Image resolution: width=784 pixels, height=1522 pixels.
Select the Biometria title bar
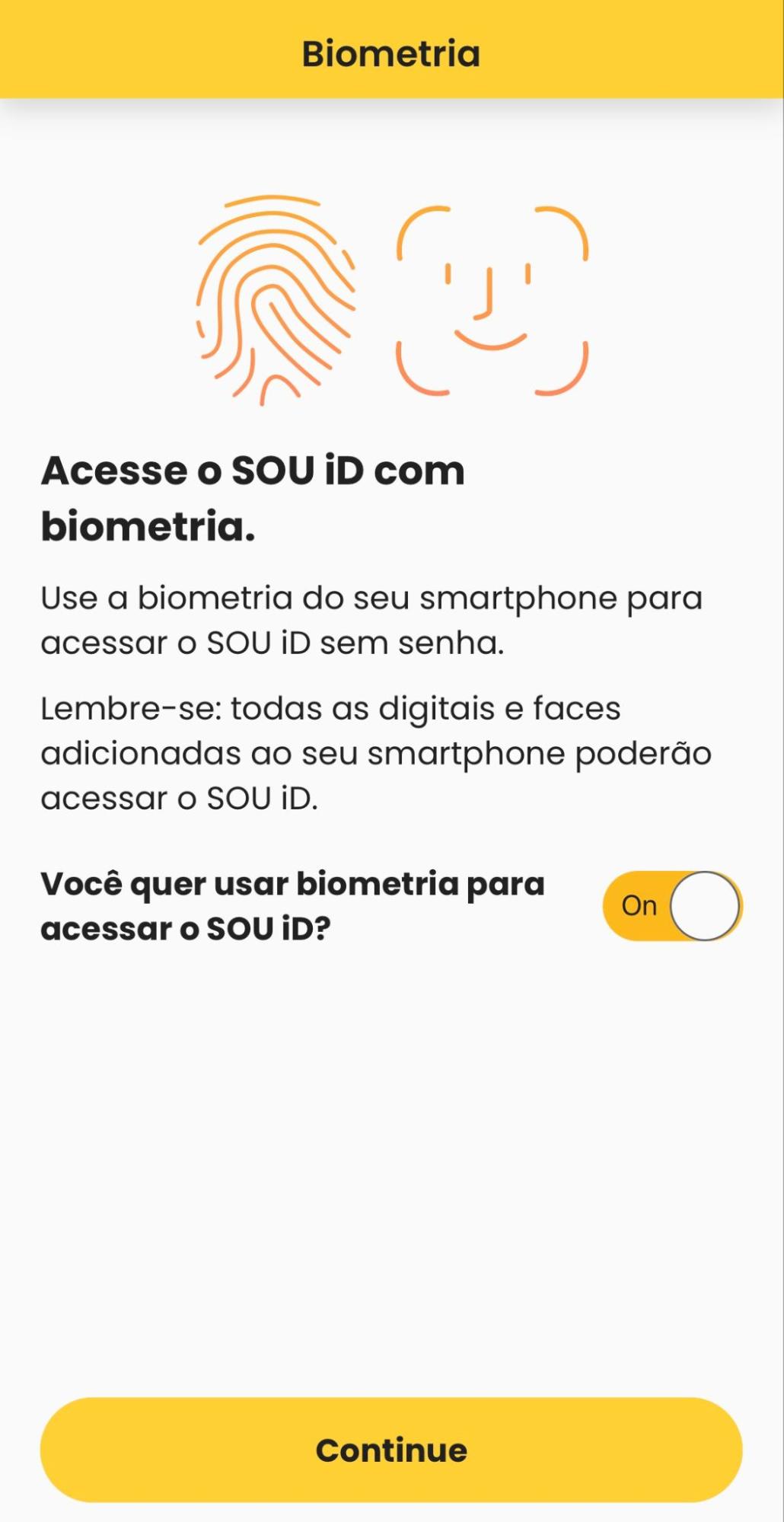(391, 53)
